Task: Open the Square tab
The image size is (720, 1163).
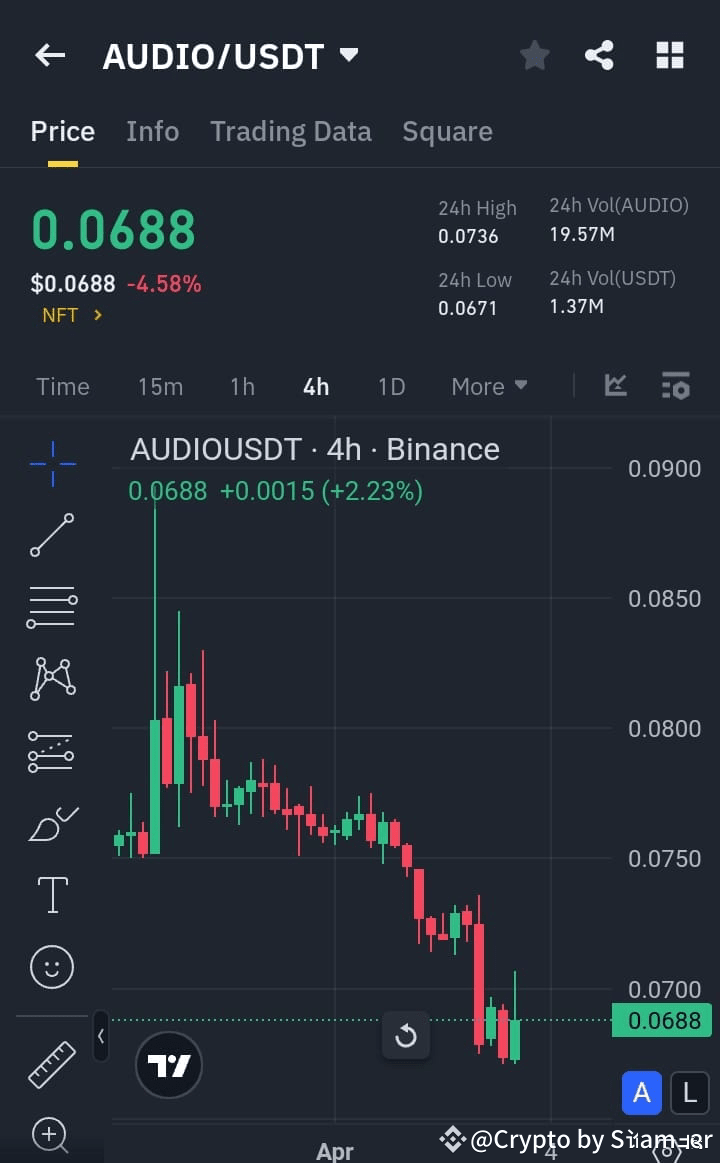Action: tap(447, 131)
